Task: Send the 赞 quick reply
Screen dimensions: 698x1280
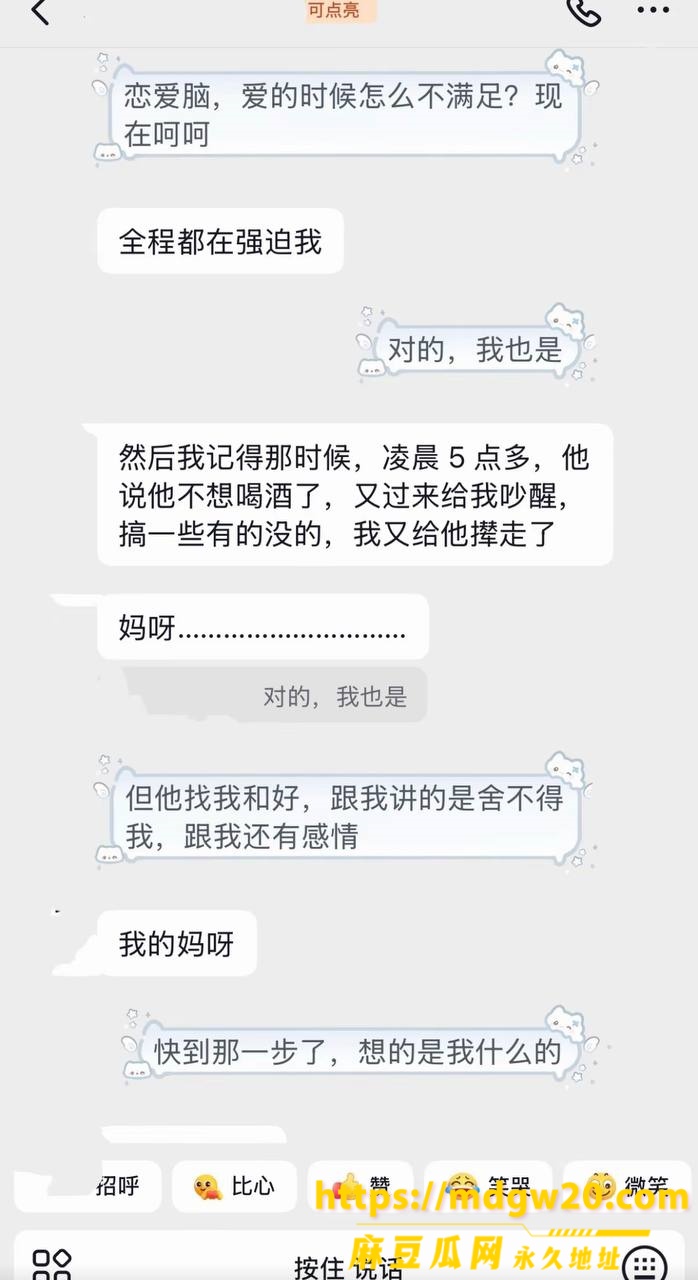Action: click(x=361, y=1186)
